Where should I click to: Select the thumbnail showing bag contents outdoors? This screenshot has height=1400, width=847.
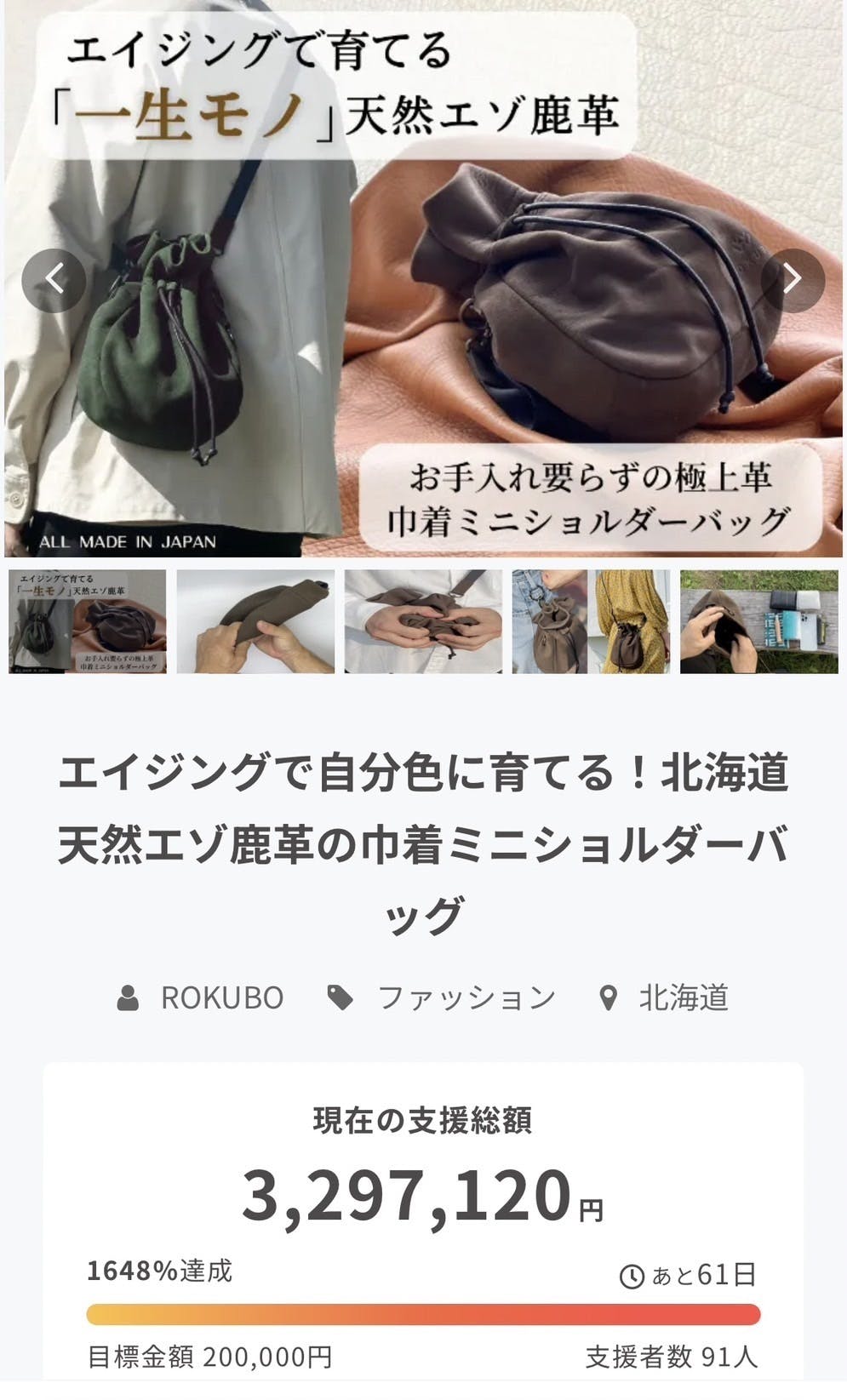pyautogui.click(x=758, y=622)
